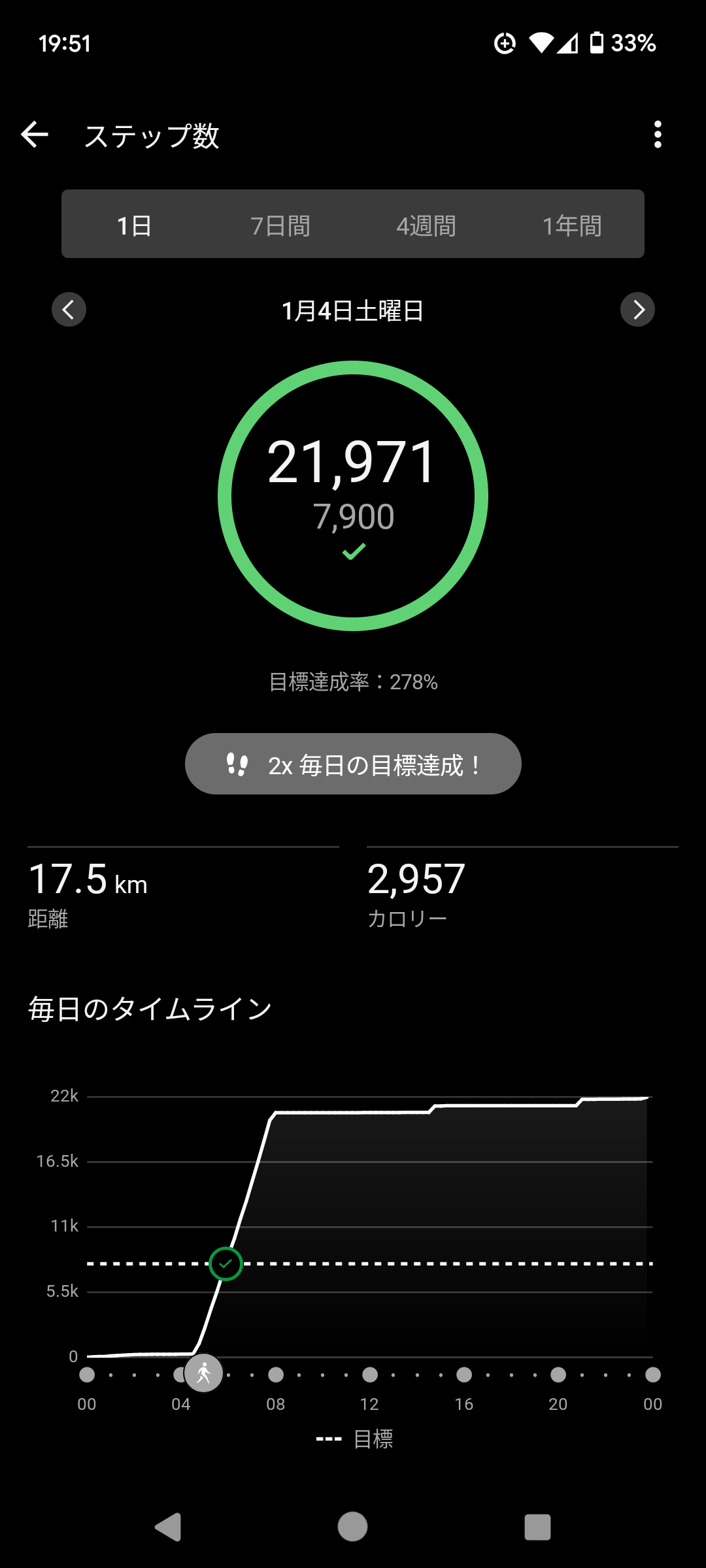Show the 1年間 view
Viewport: 706px width, 1568px height.
[572, 225]
